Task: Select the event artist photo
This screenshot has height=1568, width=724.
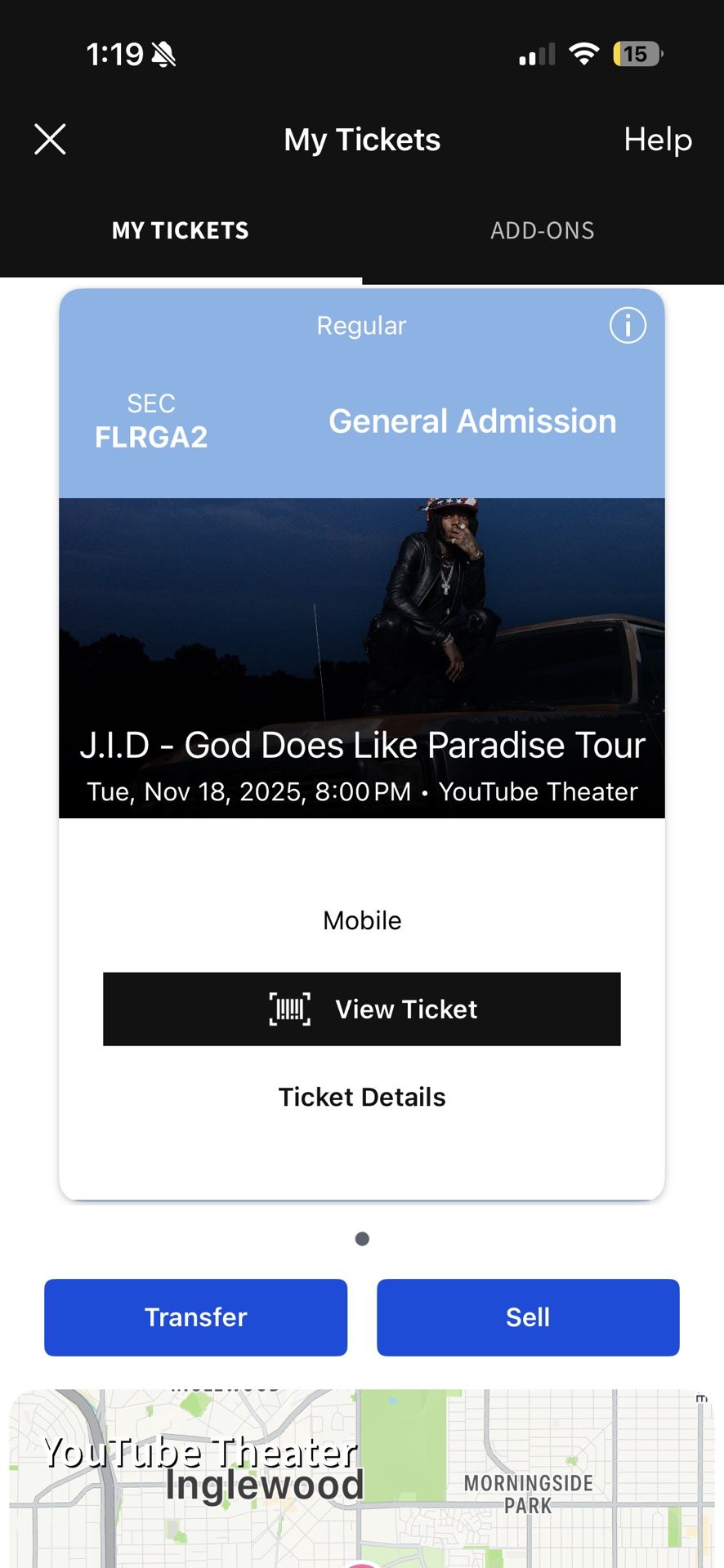Action: pos(362,621)
